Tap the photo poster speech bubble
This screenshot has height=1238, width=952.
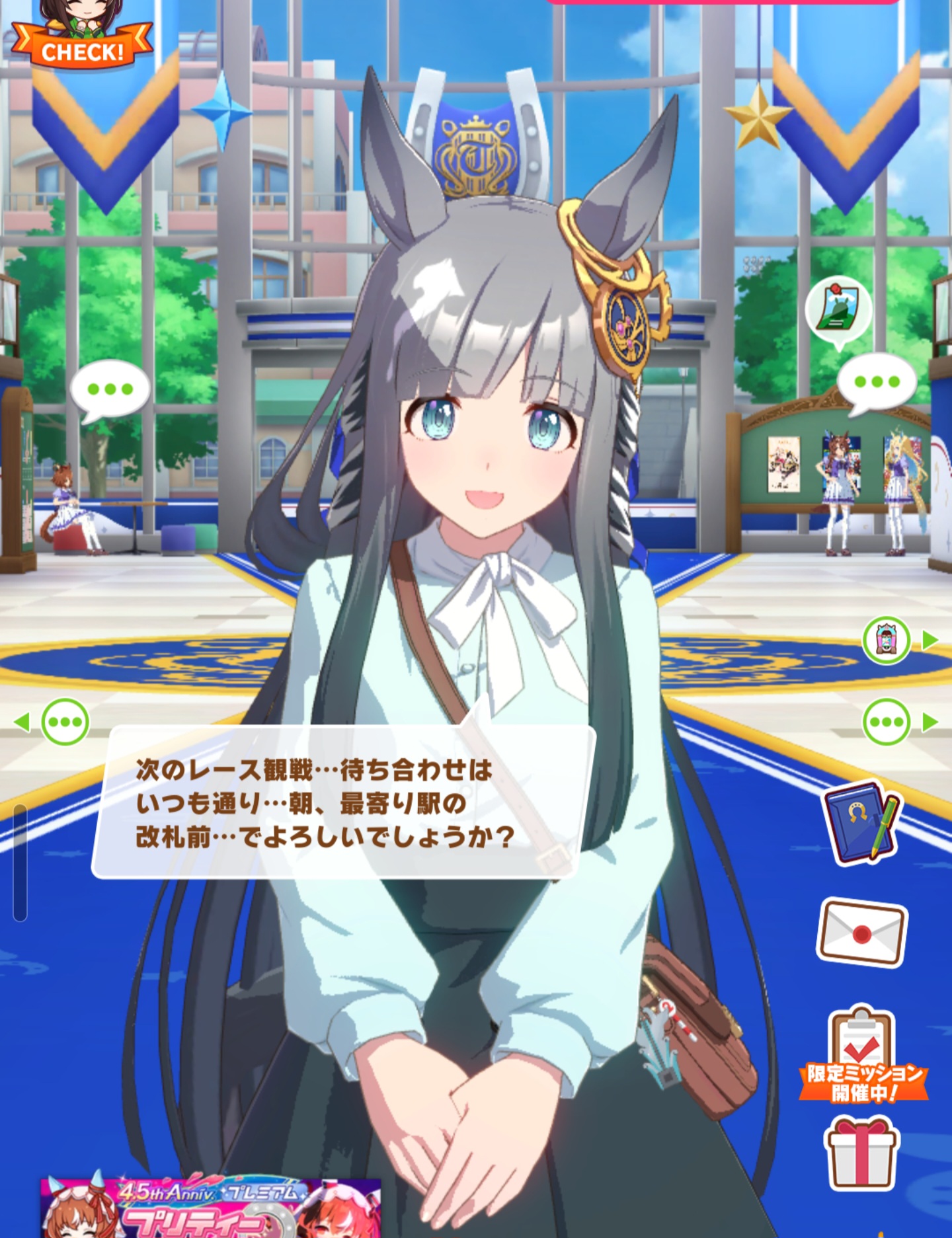point(838,309)
